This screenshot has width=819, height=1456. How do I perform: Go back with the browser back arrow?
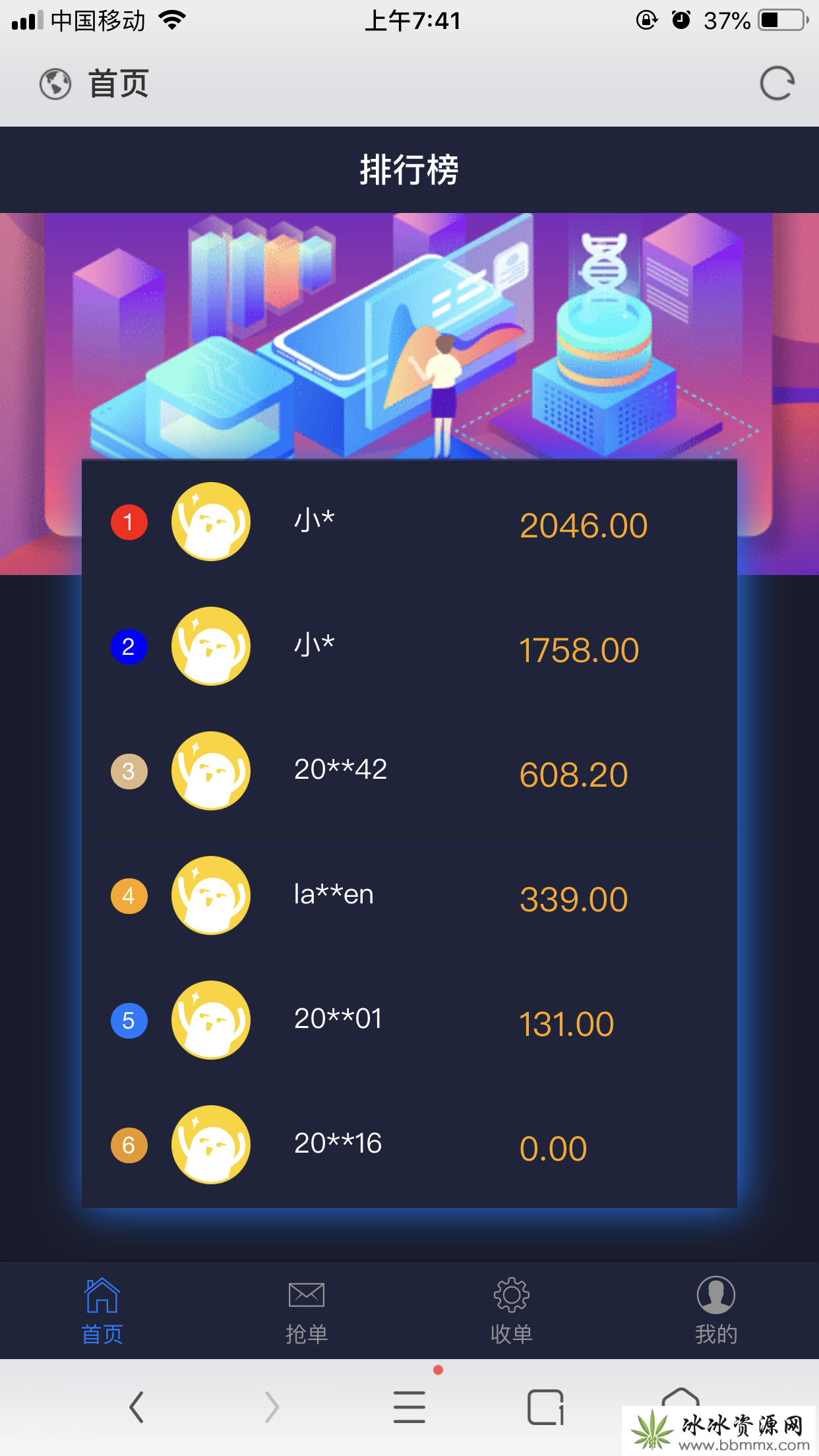(136, 1407)
